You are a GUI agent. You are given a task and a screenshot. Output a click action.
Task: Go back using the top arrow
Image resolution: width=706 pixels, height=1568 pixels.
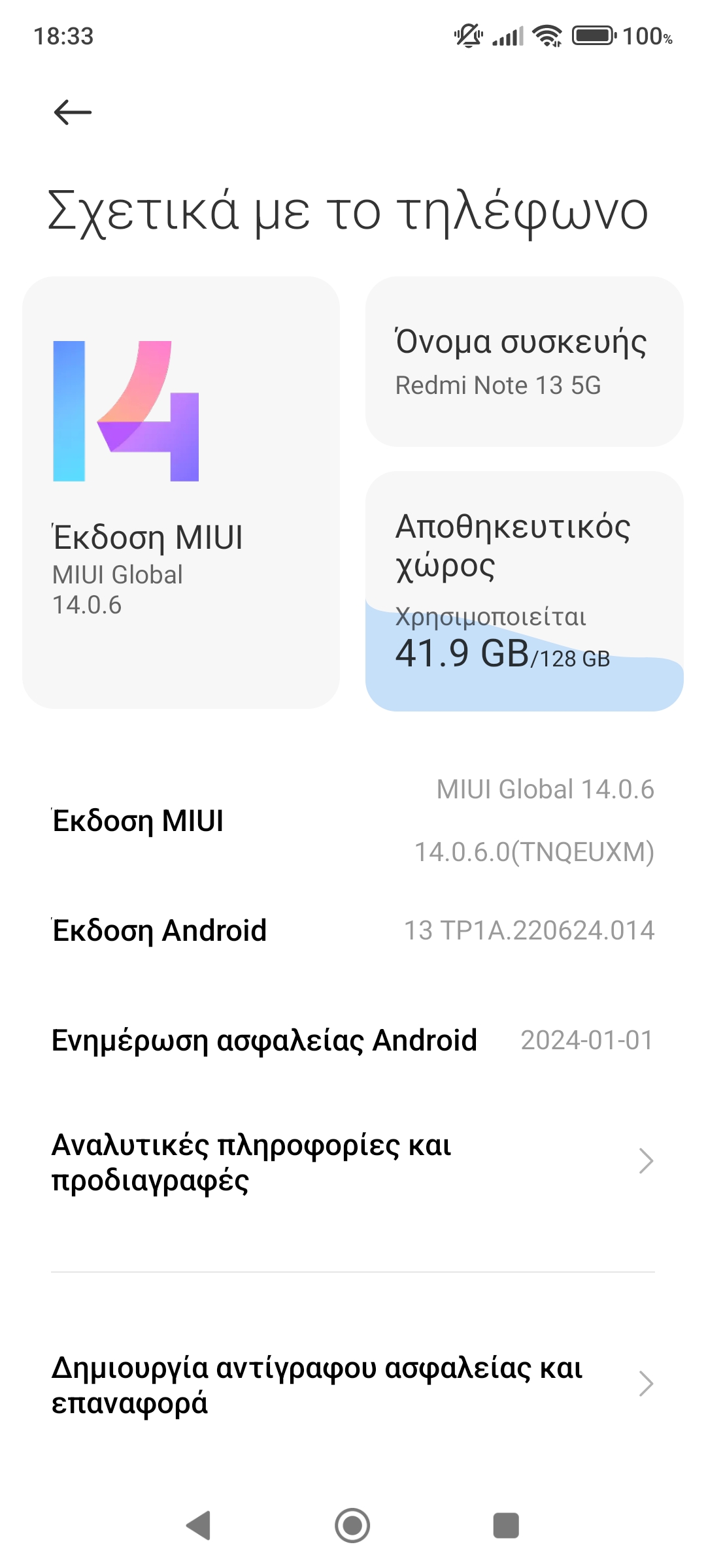(x=73, y=112)
